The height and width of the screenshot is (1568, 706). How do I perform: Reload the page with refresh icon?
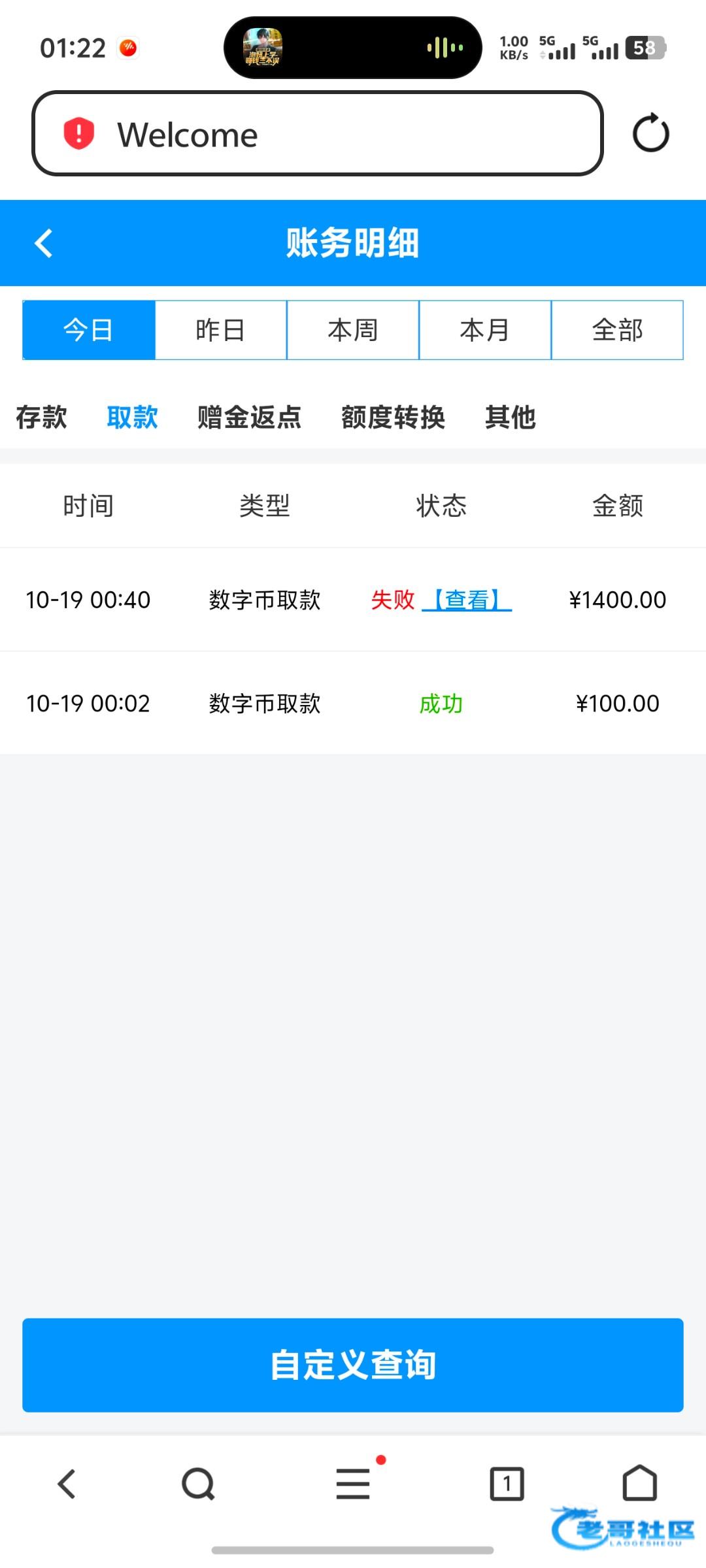tap(650, 134)
